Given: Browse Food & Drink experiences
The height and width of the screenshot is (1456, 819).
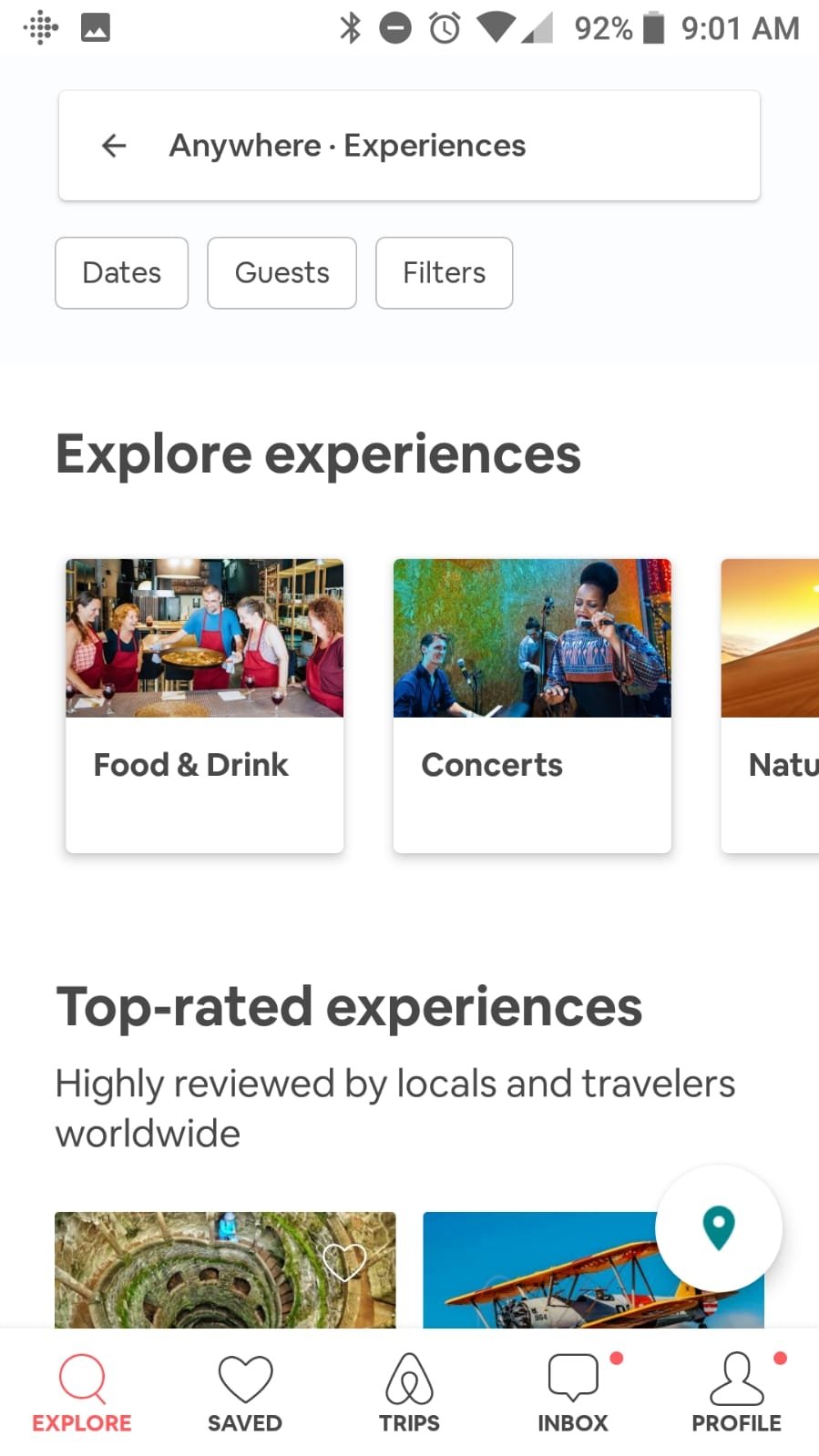Looking at the screenshot, I should pos(204,706).
